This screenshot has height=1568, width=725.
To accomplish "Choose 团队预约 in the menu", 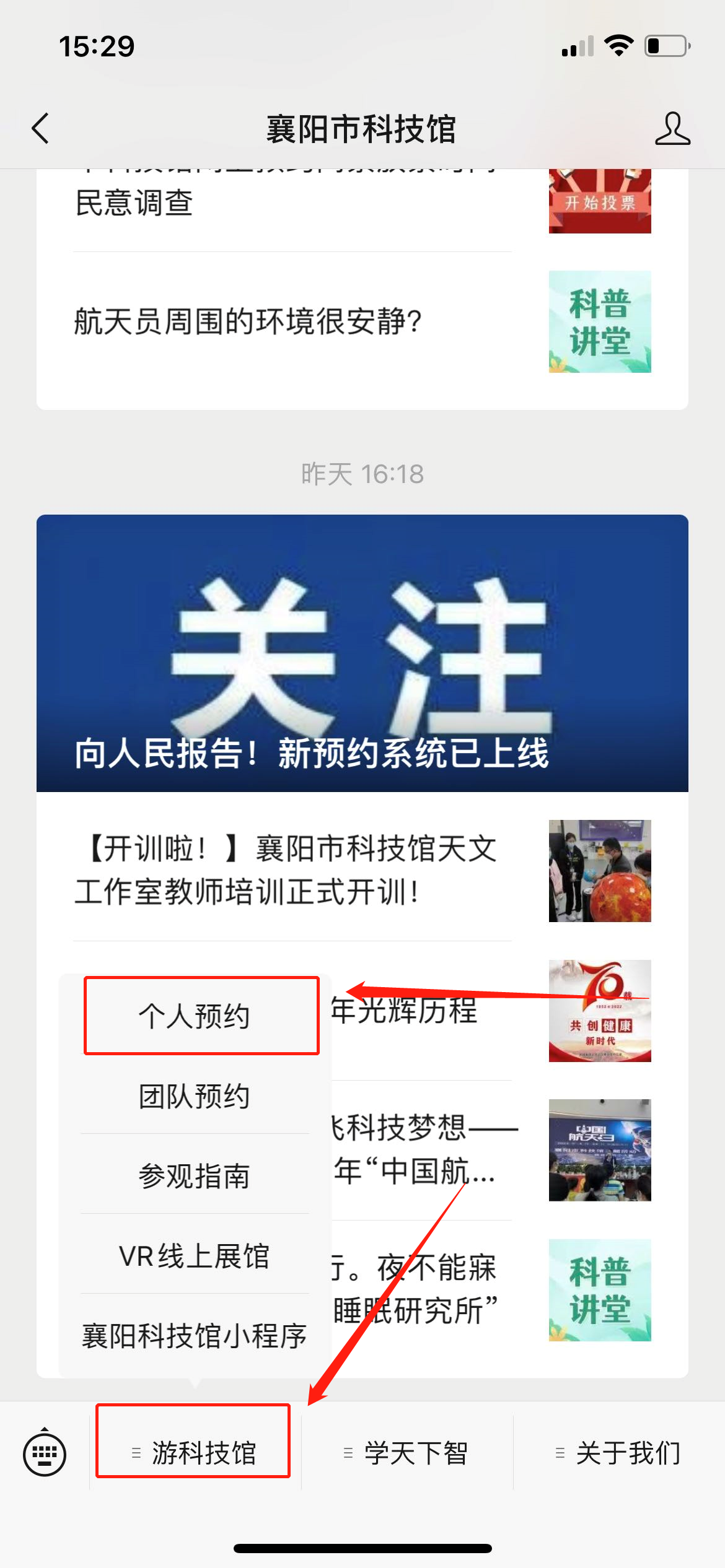I will (x=195, y=1096).
